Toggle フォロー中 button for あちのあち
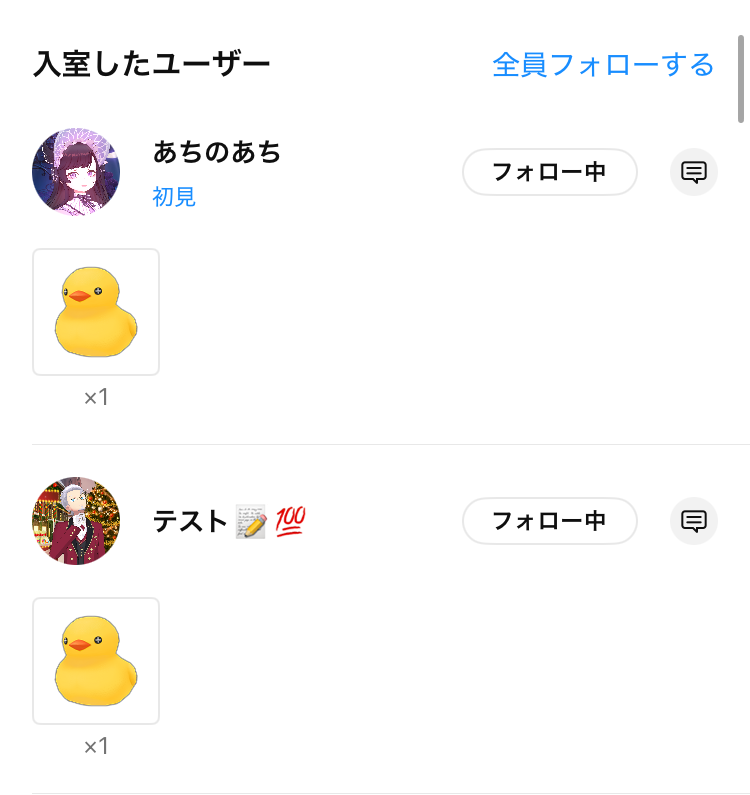 pyautogui.click(x=549, y=172)
